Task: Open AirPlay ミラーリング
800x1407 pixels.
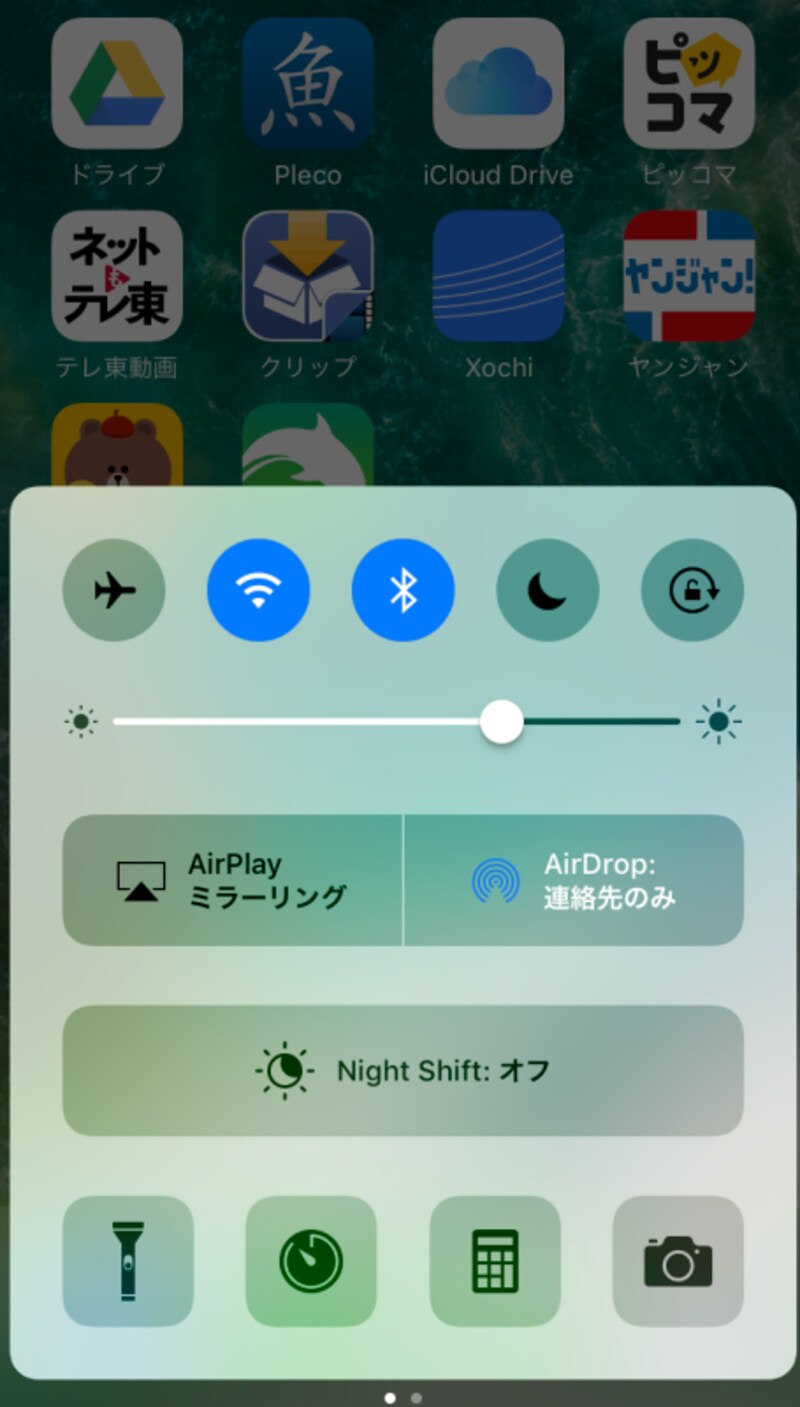Action: coord(233,880)
